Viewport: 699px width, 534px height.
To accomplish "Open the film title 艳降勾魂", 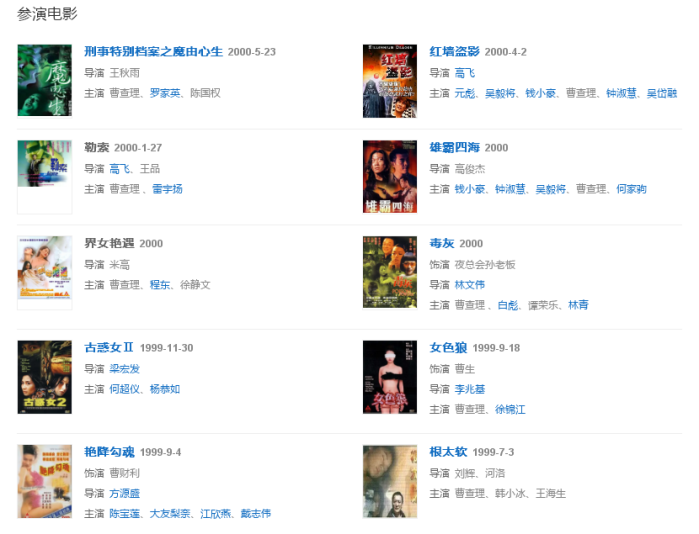I will click(x=109, y=452).
